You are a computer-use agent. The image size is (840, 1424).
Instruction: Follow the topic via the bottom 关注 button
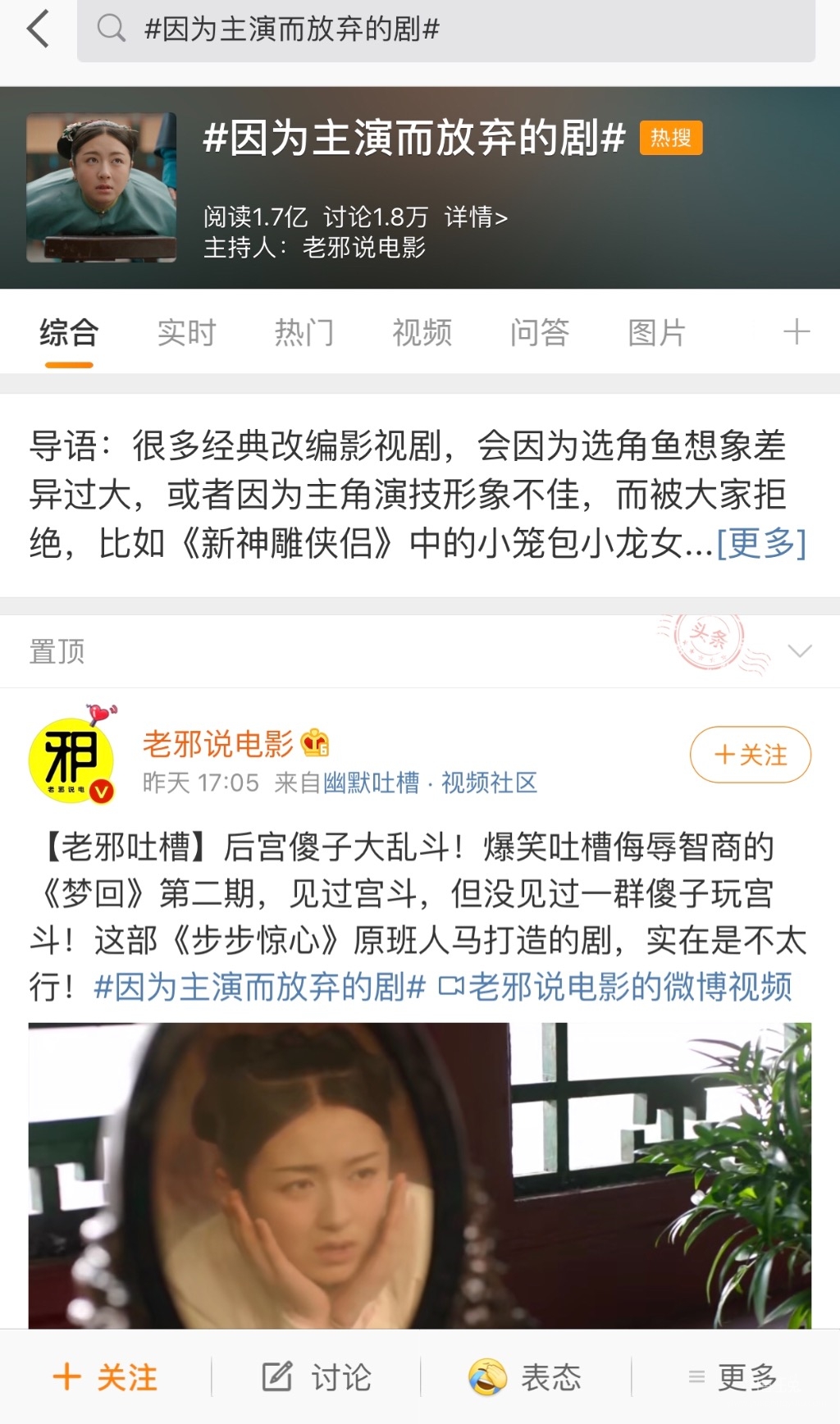pos(105,1377)
